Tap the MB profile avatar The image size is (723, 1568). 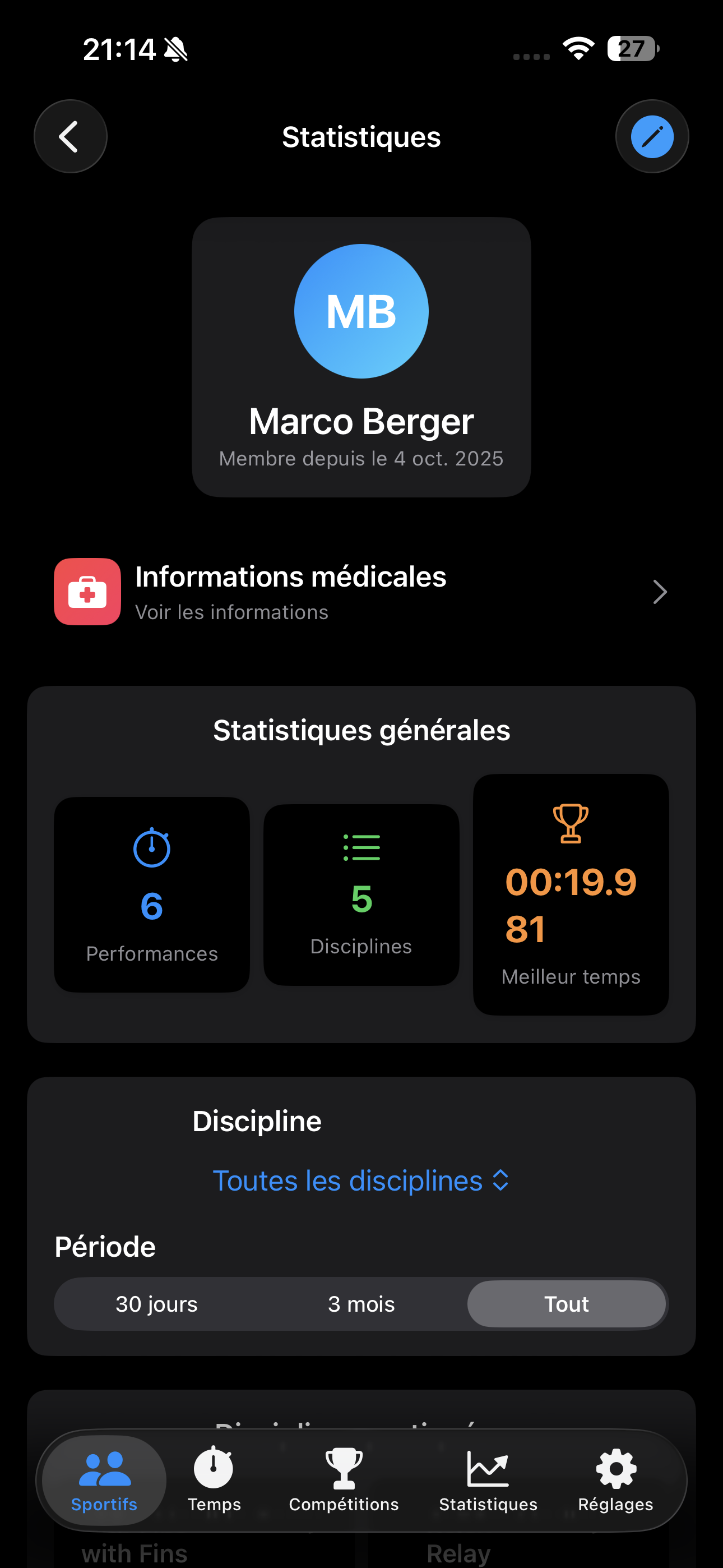point(361,311)
